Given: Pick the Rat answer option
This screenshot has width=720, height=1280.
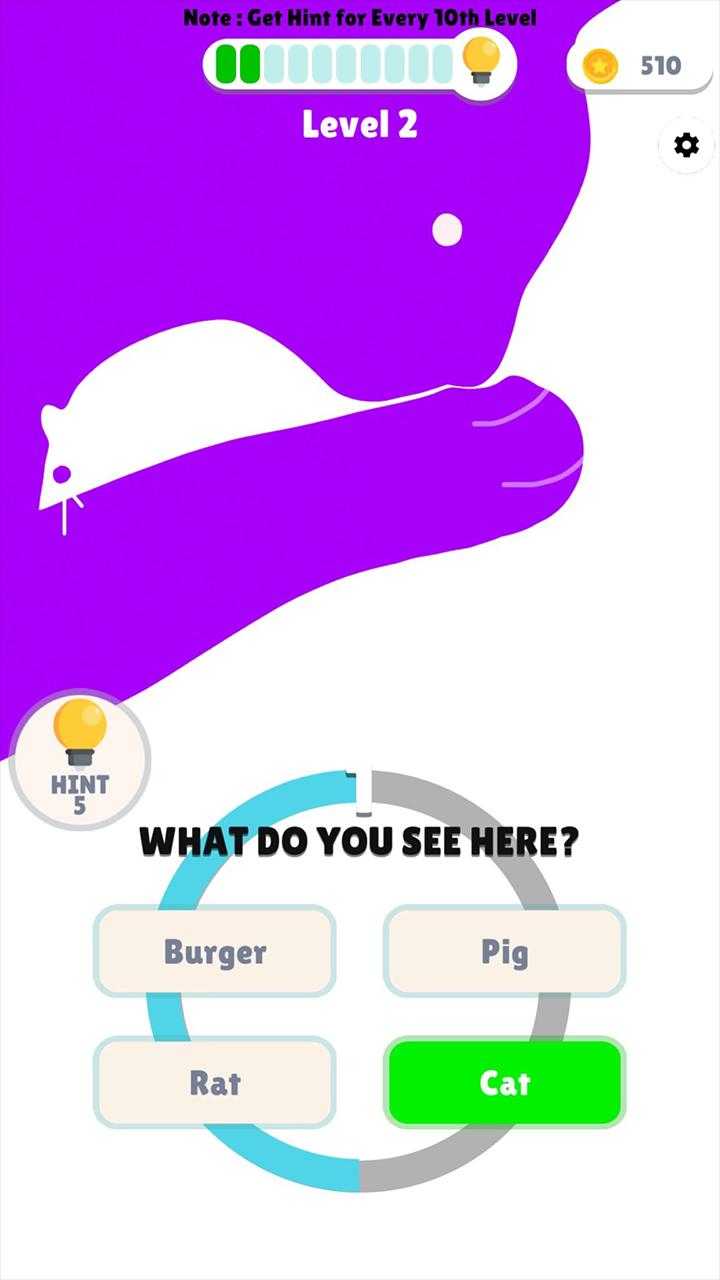Looking at the screenshot, I should coord(215,1082).
